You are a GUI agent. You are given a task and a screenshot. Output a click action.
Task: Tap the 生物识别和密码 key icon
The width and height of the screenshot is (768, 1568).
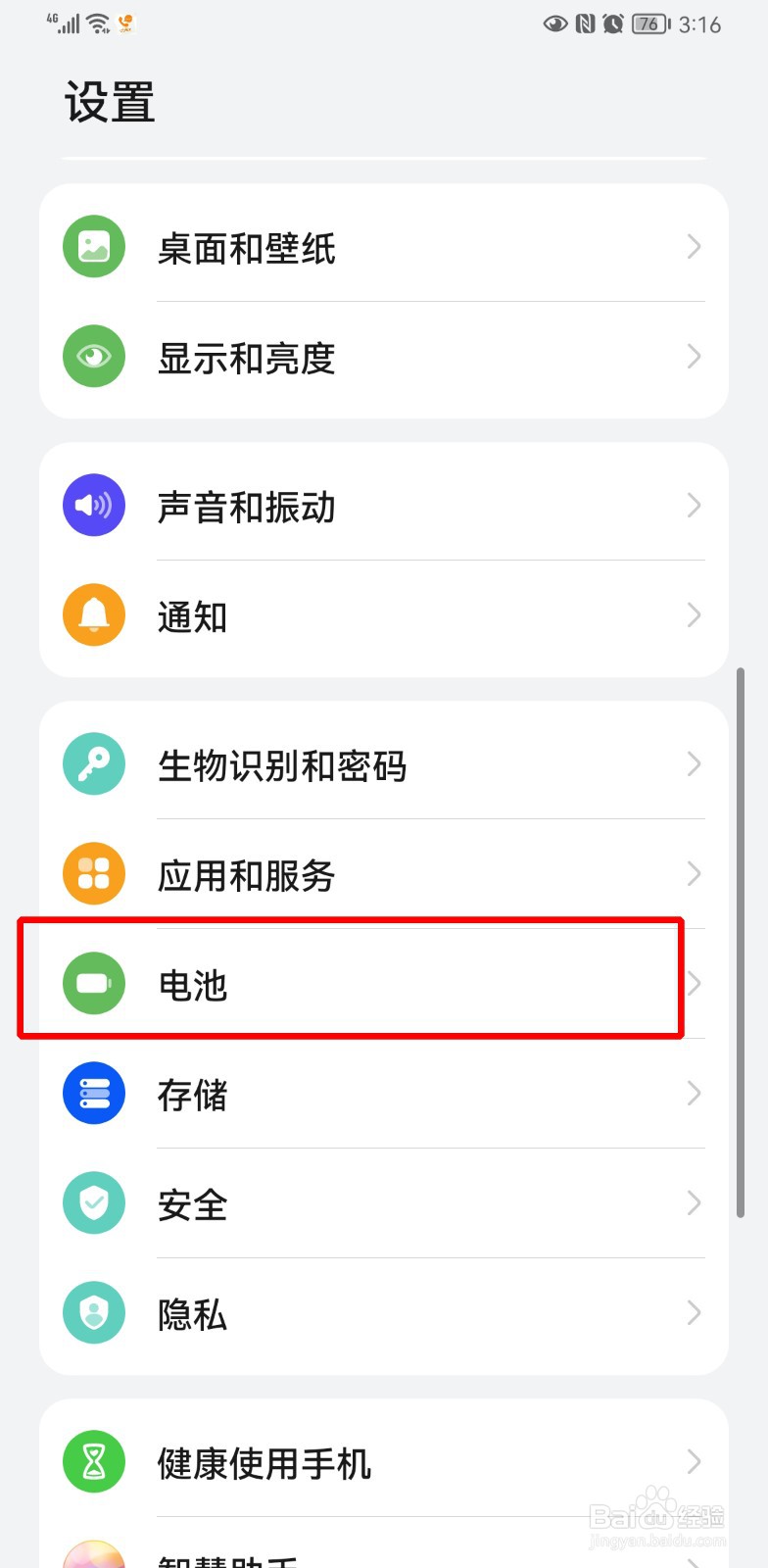point(93,763)
